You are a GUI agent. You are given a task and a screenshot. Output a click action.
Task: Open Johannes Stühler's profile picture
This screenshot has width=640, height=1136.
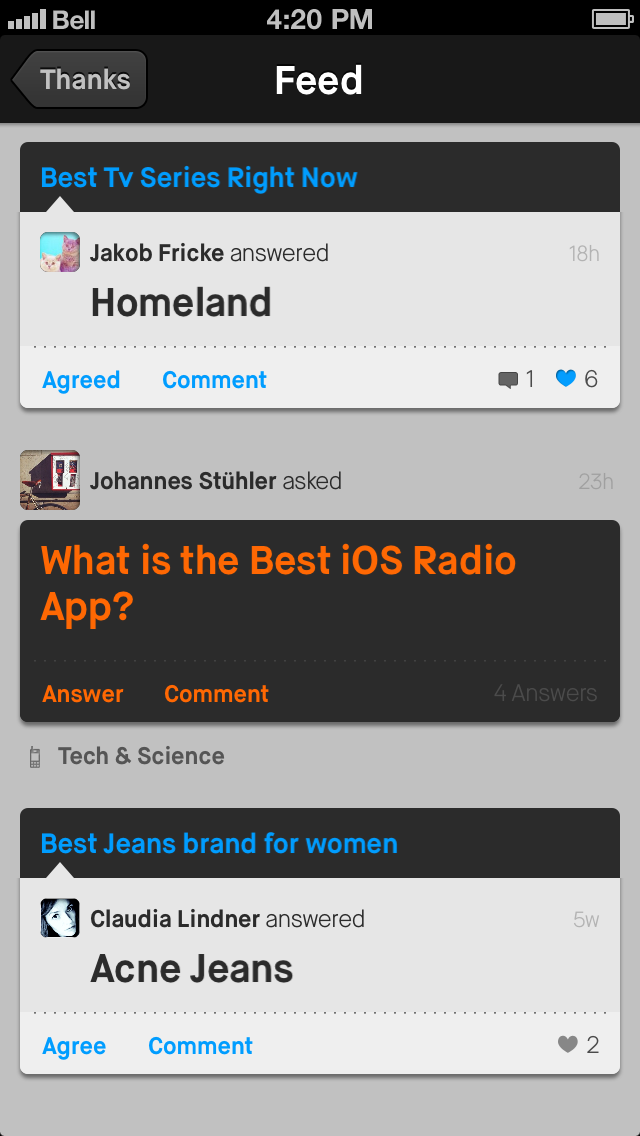[50, 480]
